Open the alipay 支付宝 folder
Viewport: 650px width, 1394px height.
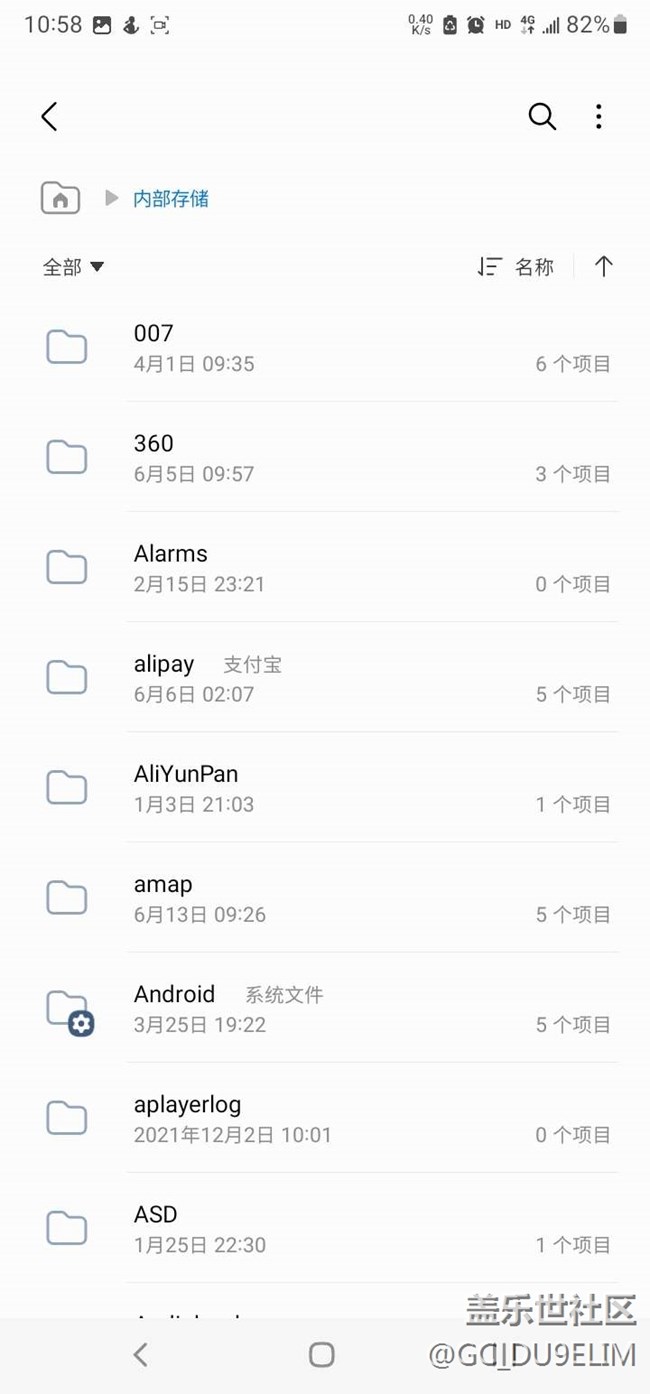point(325,677)
